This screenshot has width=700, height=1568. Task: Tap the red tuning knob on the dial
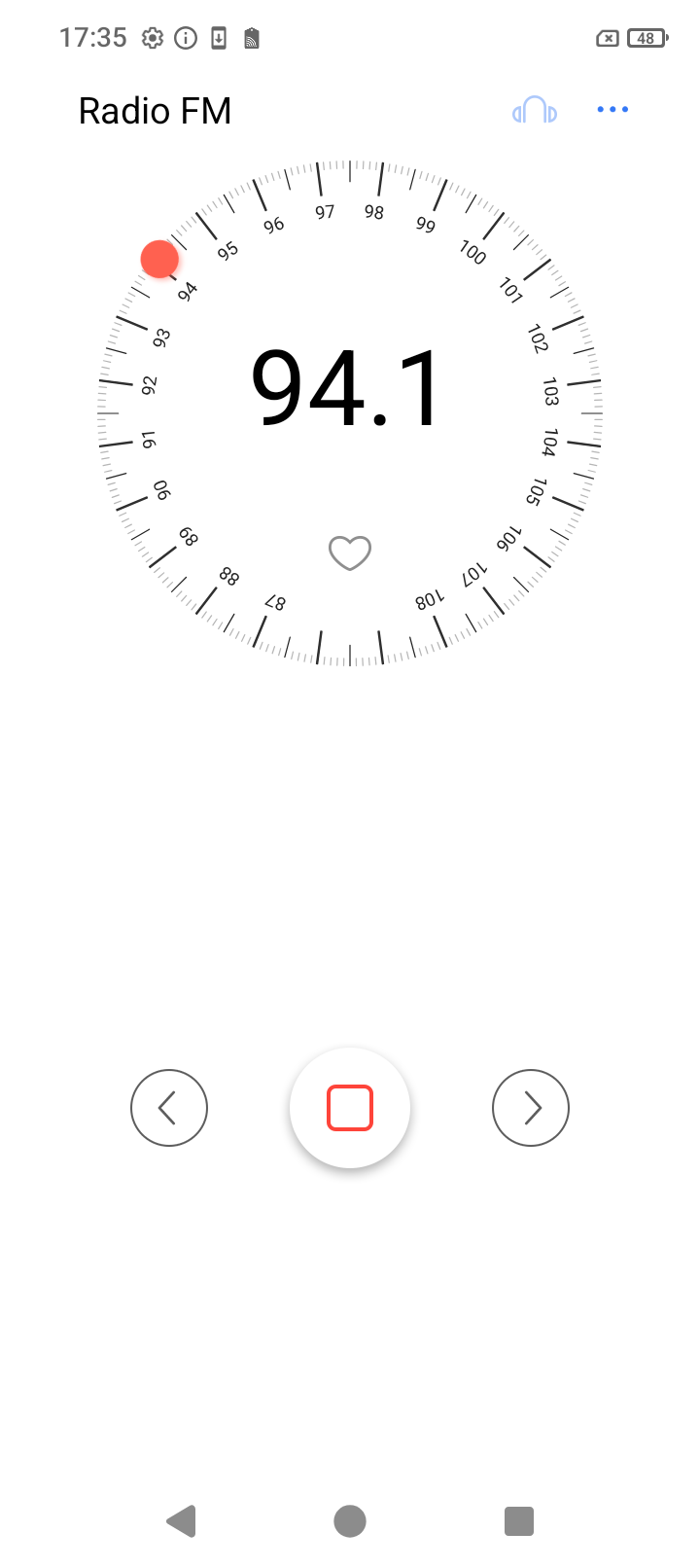point(159,259)
